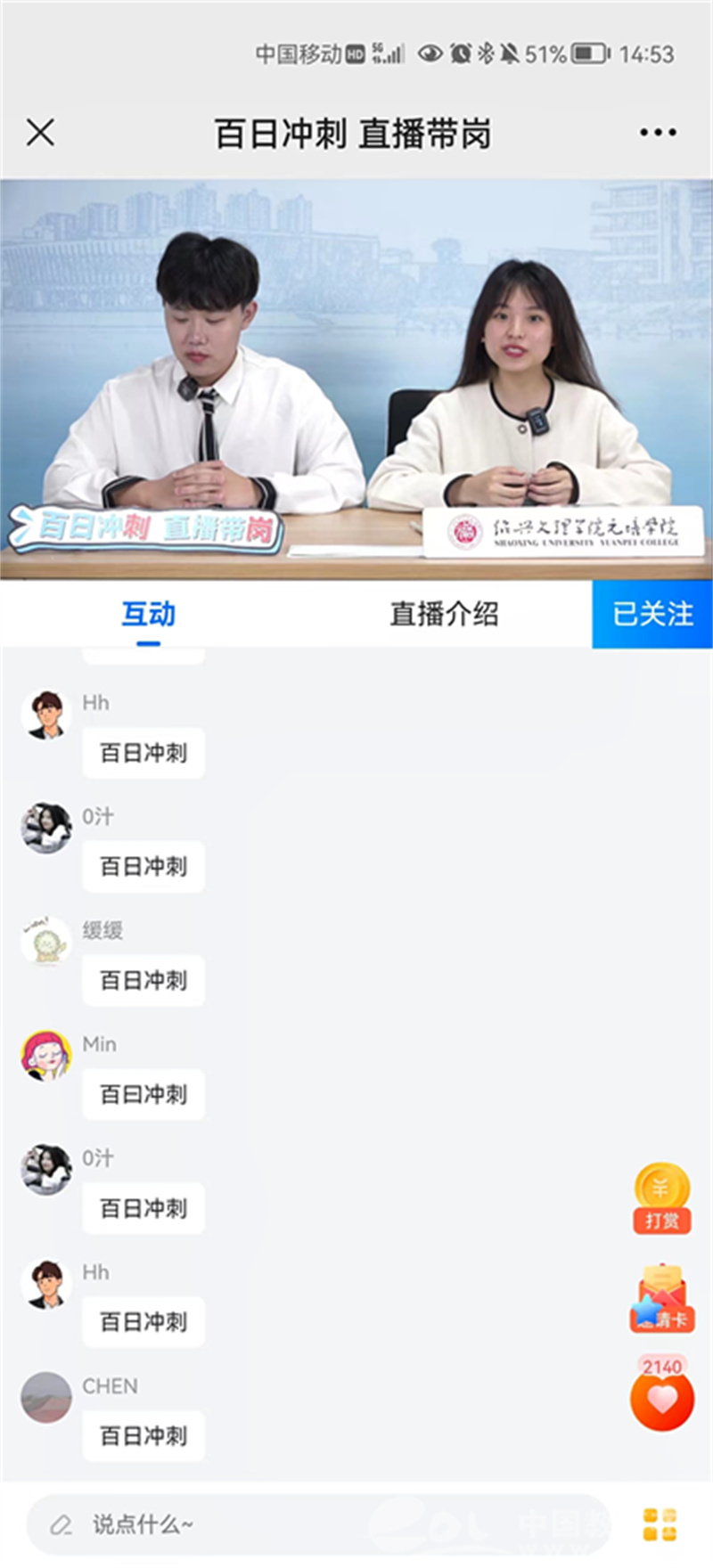Switch to the 互动 tab

point(148,614)
